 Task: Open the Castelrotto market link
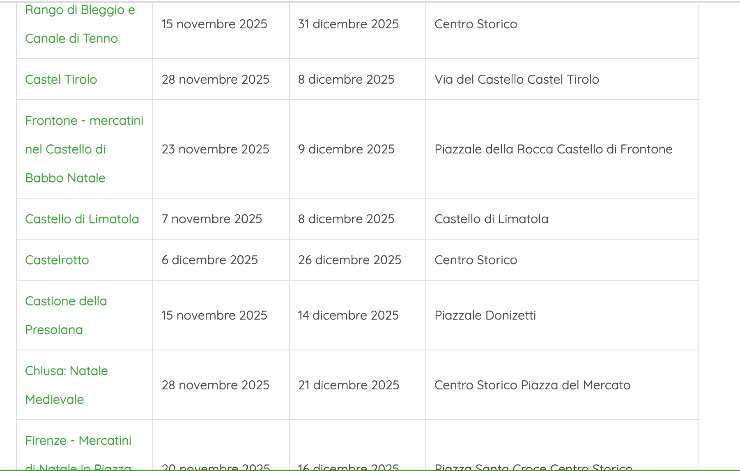coord(57,260)
